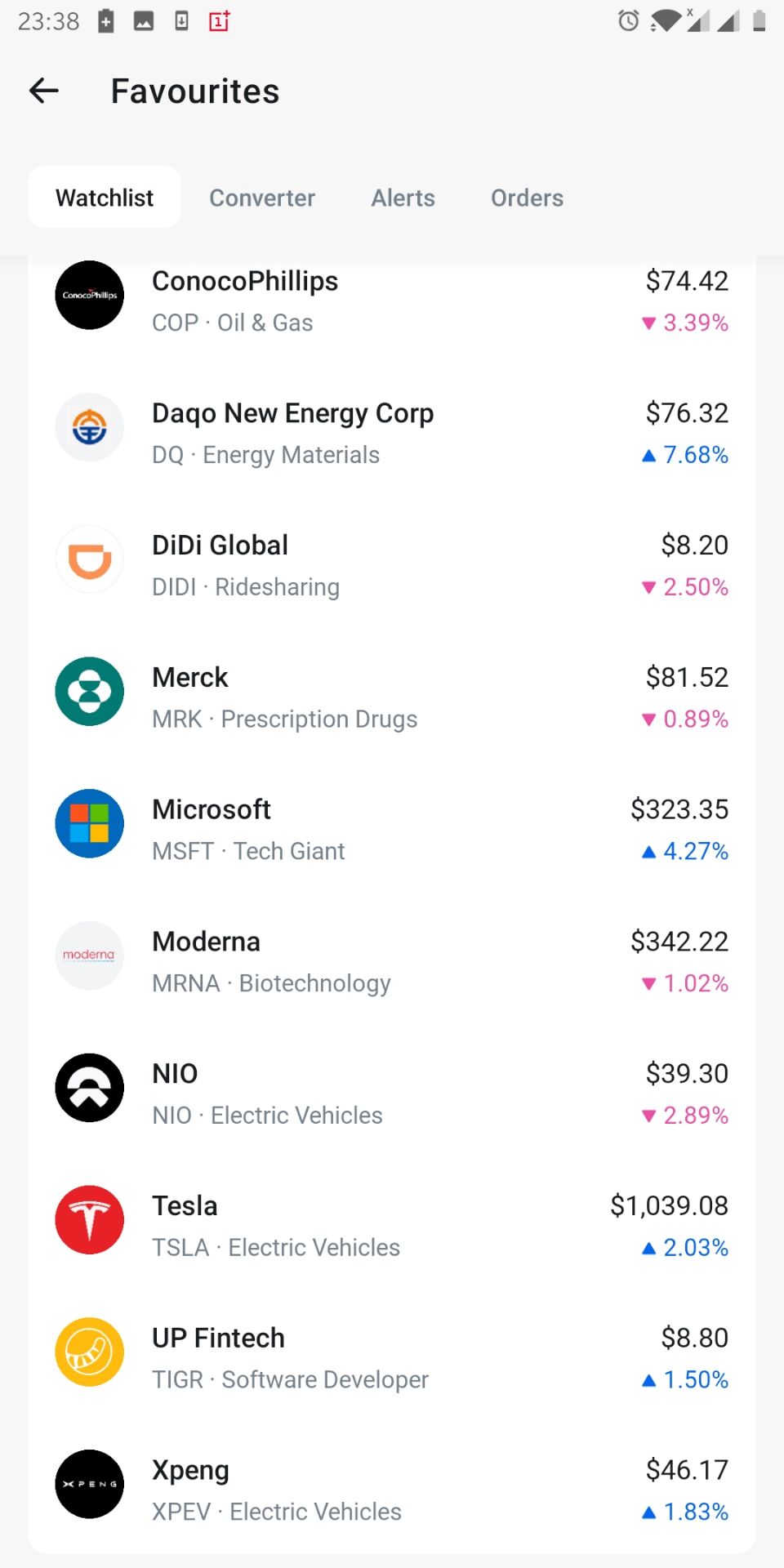Tap the ConocoPhillips company logo
784x1568 pixels.
click(x=89, y=296)
